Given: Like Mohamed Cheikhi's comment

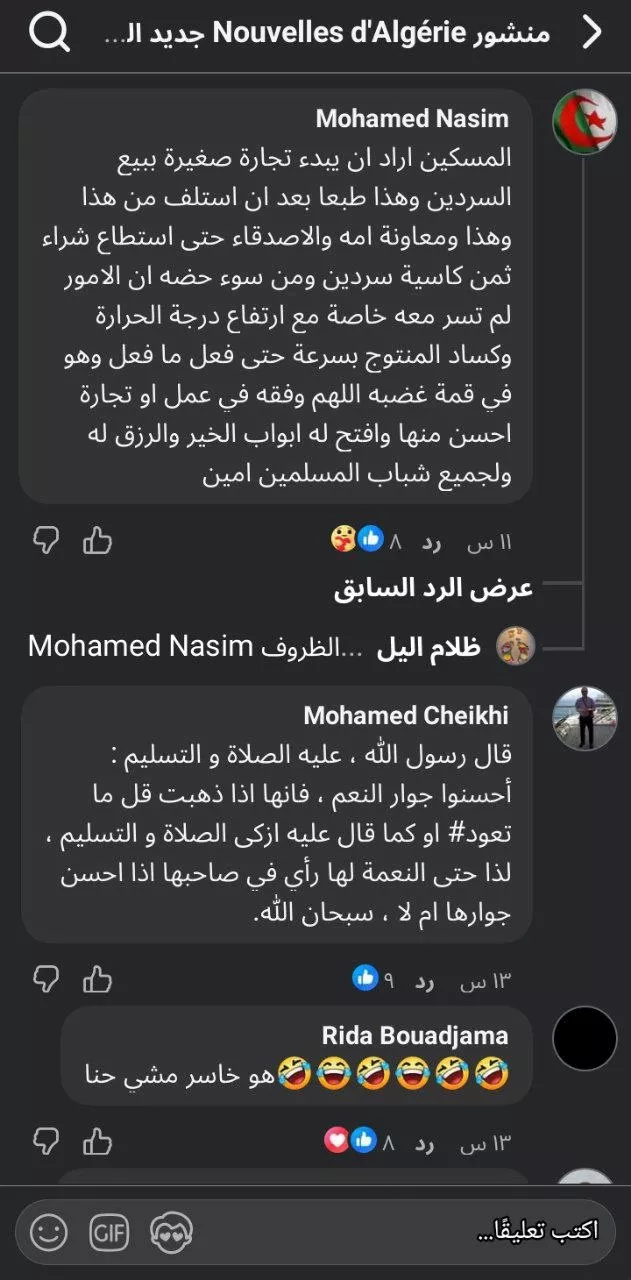Looking at the screenshot, I should (97, 978).
